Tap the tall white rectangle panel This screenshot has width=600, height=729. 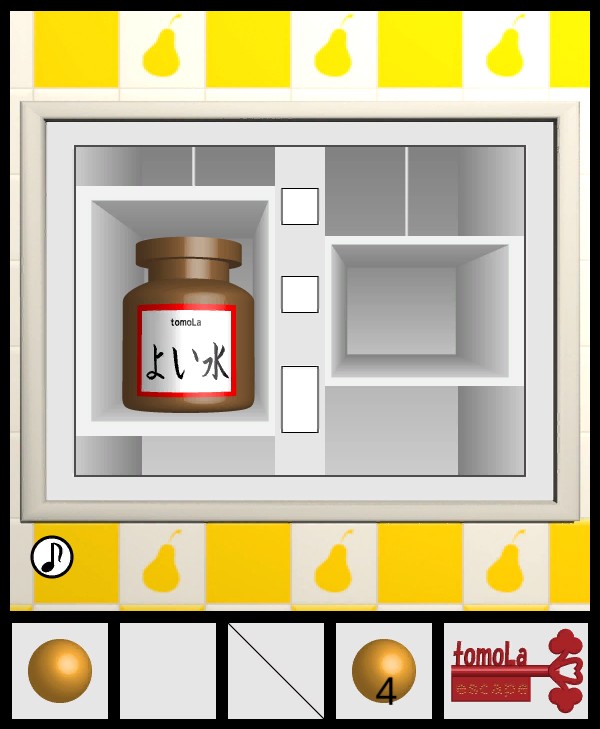coord(300,399)
